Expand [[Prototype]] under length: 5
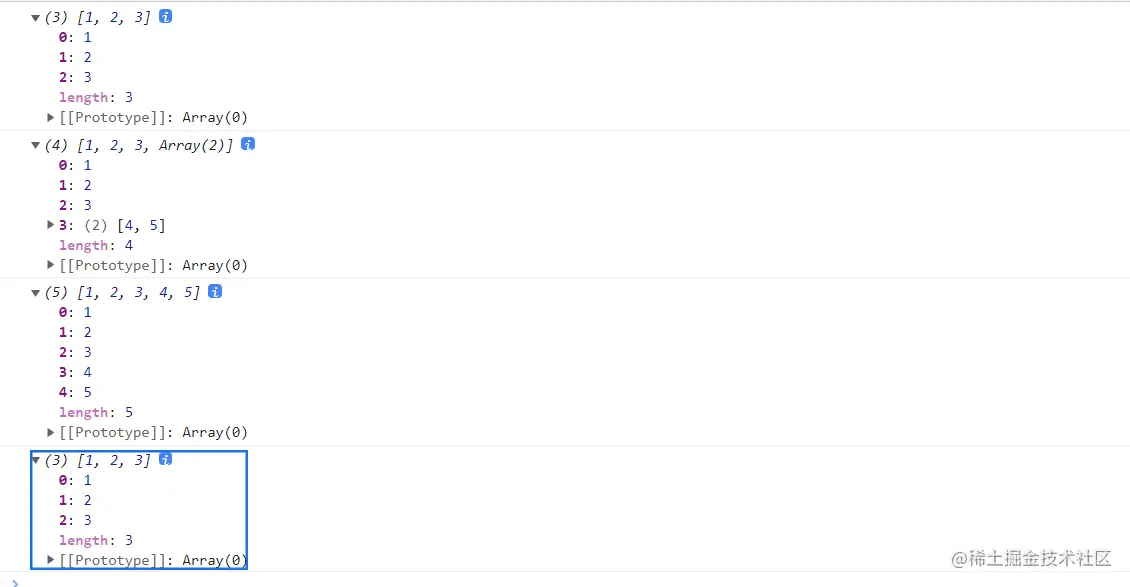This screenshot has height=587, width=1130. coord(51,432)
